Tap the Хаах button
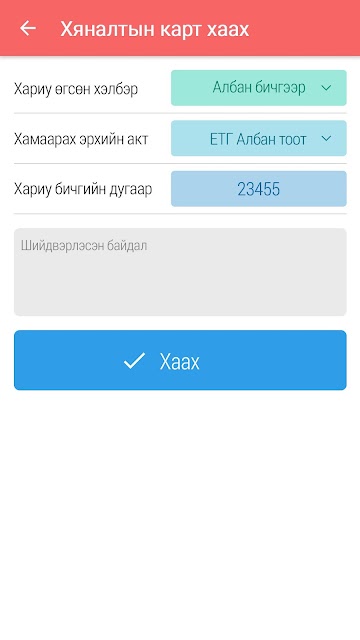 180,360
